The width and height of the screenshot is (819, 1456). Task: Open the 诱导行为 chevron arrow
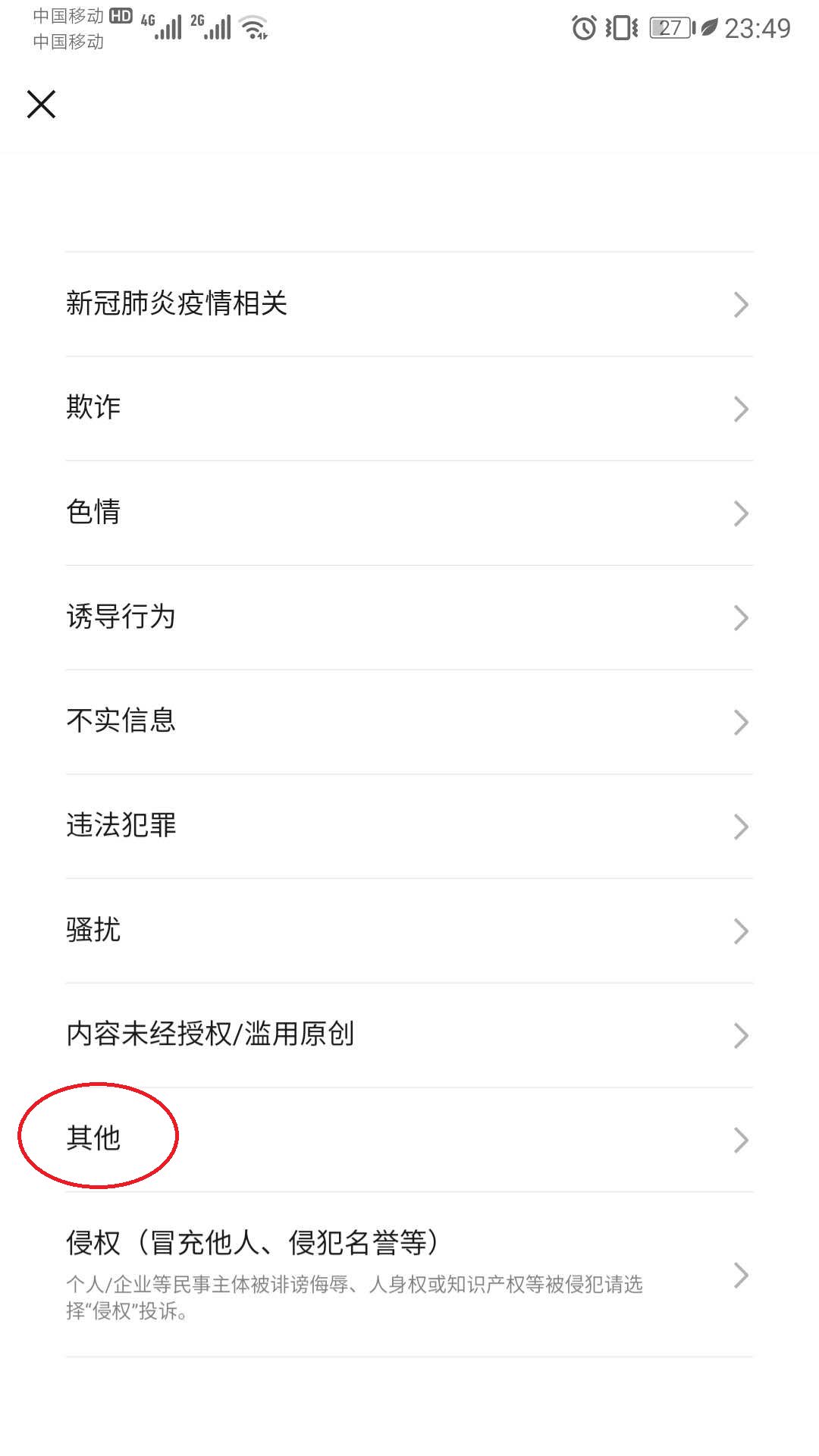pyautogui.click(x=742, y=617)
